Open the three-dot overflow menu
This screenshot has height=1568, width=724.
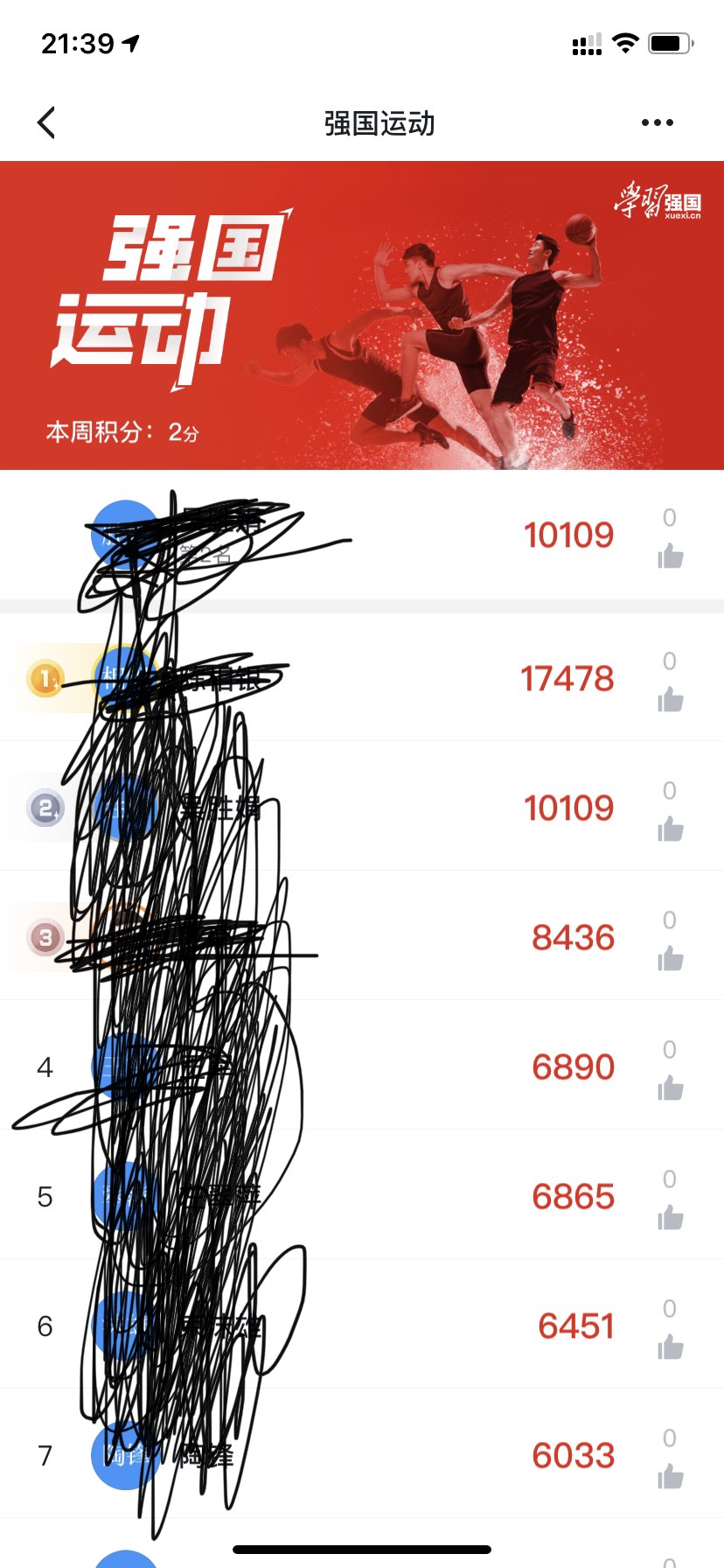pos(657,123)
